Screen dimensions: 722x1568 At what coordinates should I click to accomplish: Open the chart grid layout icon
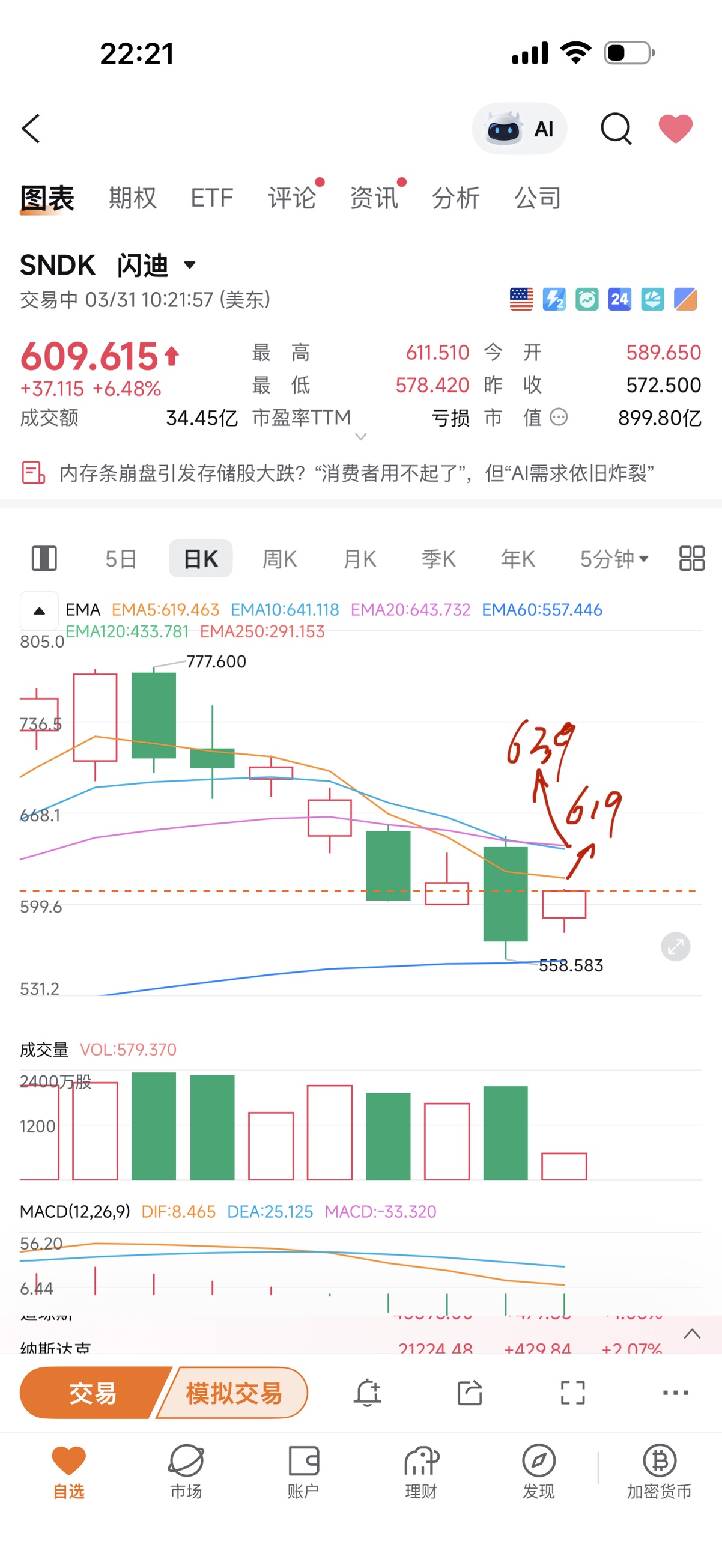(x=691, y=558)
